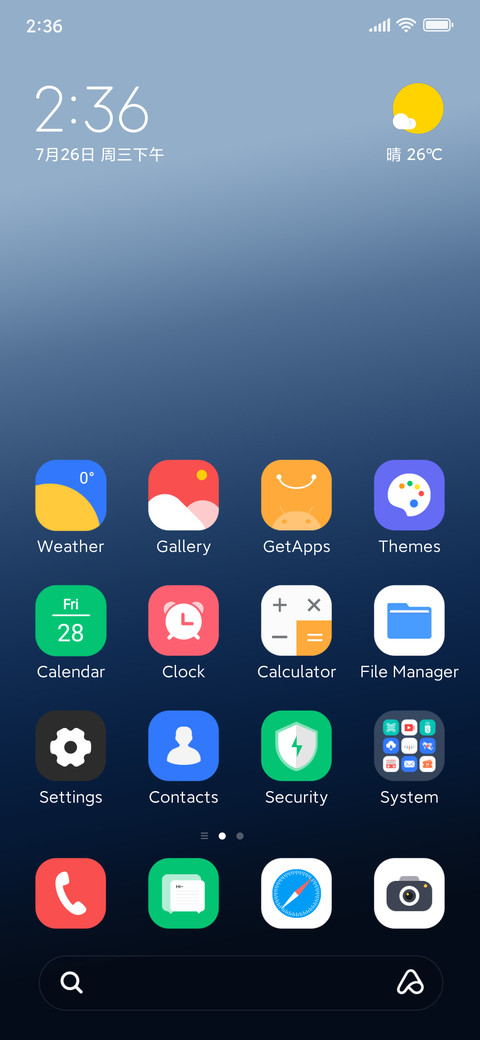
Task: Open the weather widget showing 26℃
Action: click(415, 123)
